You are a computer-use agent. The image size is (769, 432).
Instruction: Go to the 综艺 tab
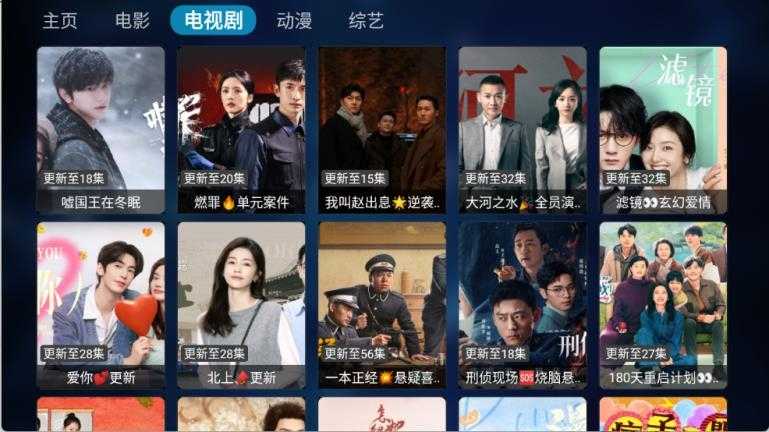(x=366, y=21)
